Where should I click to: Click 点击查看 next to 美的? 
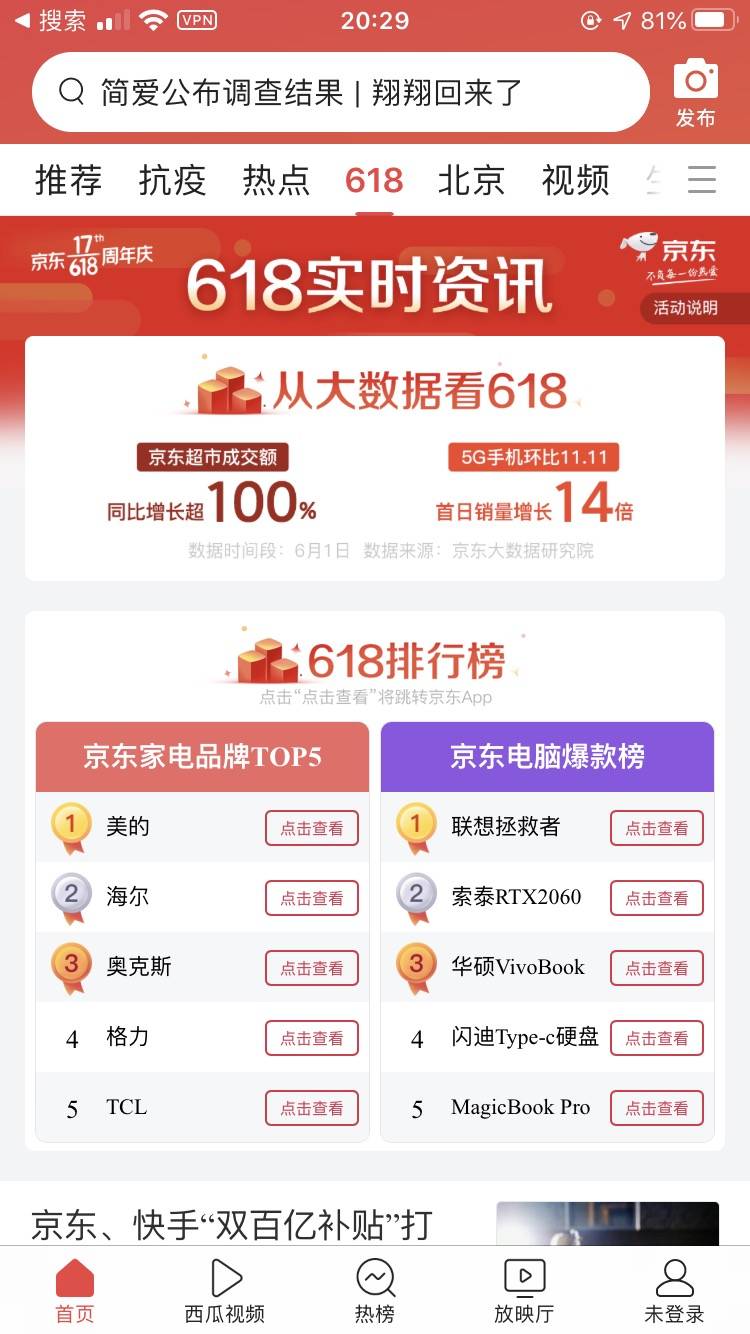point(311,828)
